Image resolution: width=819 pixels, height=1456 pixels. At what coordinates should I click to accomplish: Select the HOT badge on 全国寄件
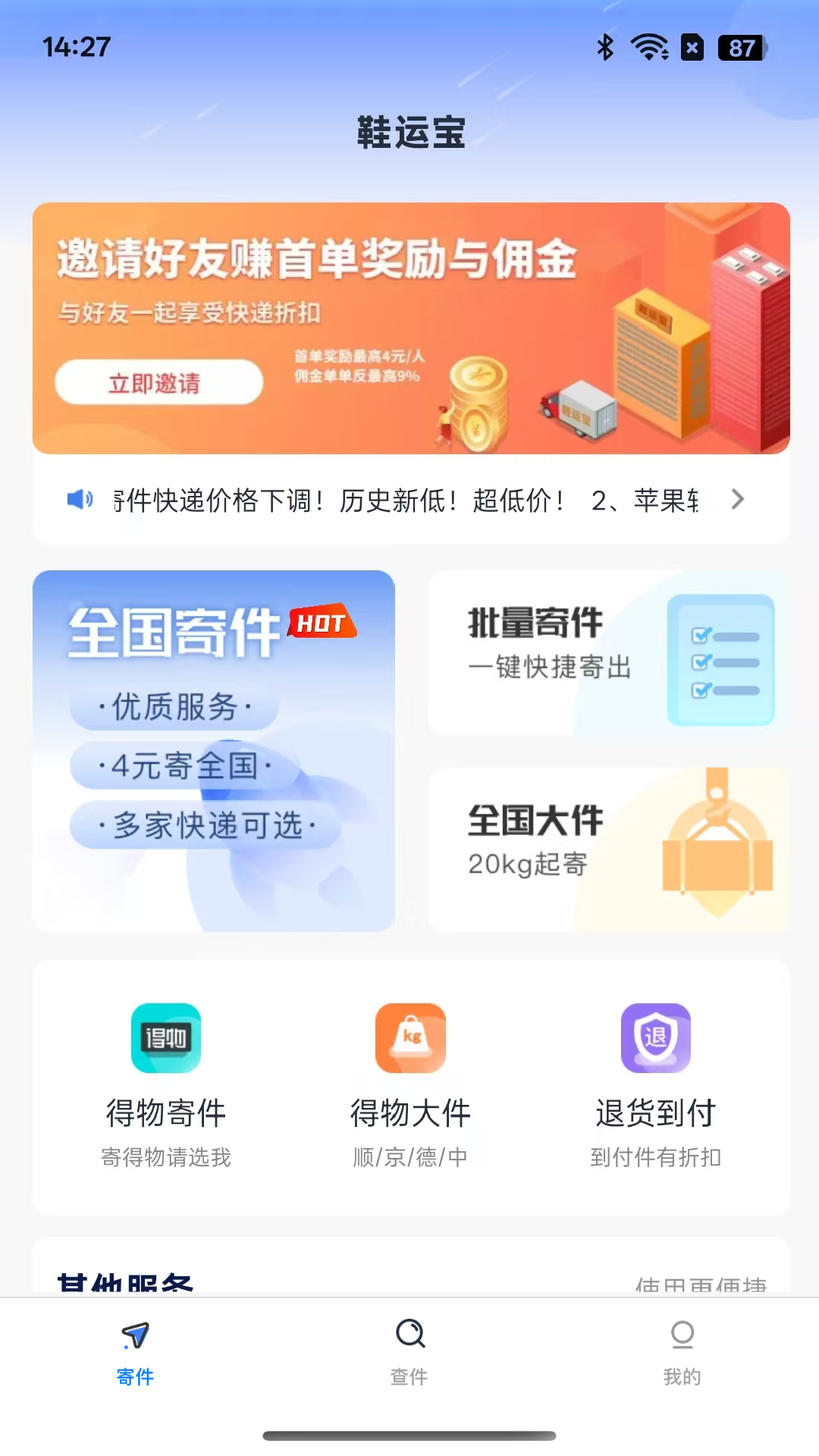(x=321, y=625)
